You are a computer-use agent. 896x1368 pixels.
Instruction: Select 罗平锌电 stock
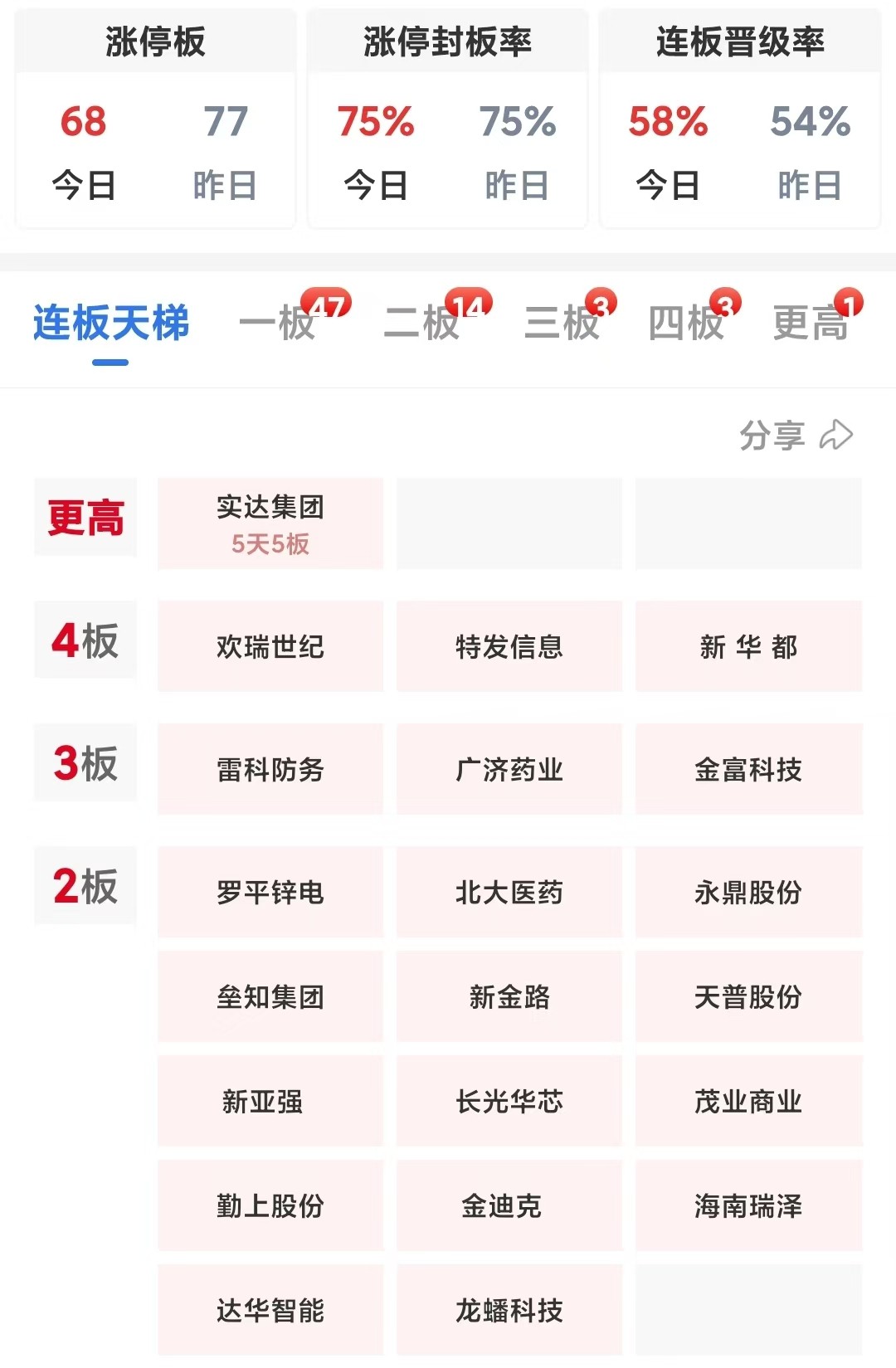(x=270, y=892)
